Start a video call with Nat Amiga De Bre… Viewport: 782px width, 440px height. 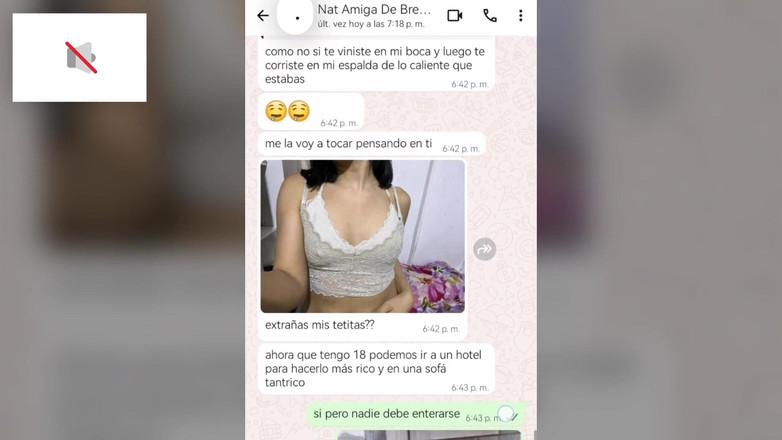coord(454,16)
